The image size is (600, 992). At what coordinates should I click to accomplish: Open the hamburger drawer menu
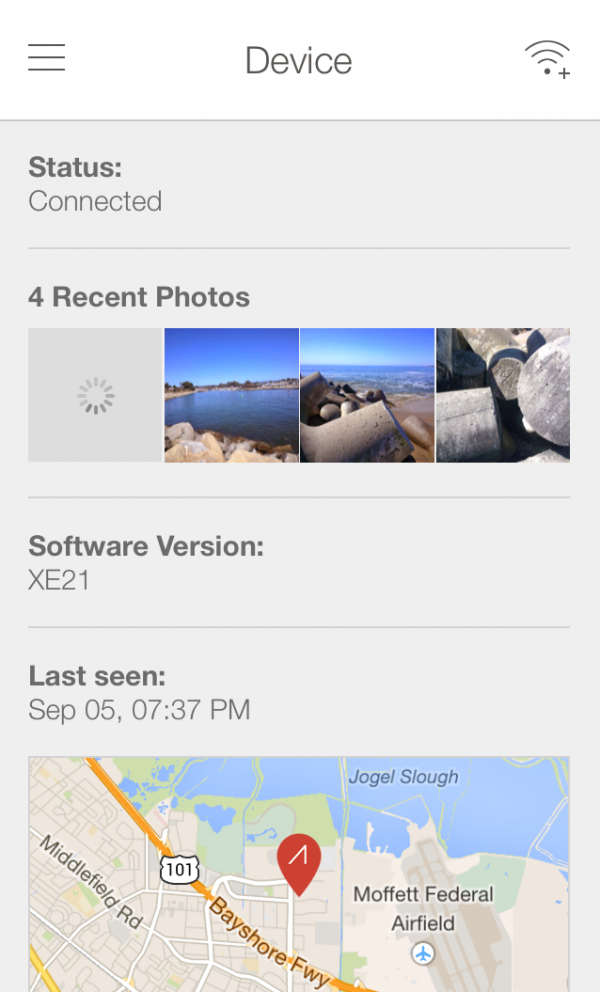[46, 58]
